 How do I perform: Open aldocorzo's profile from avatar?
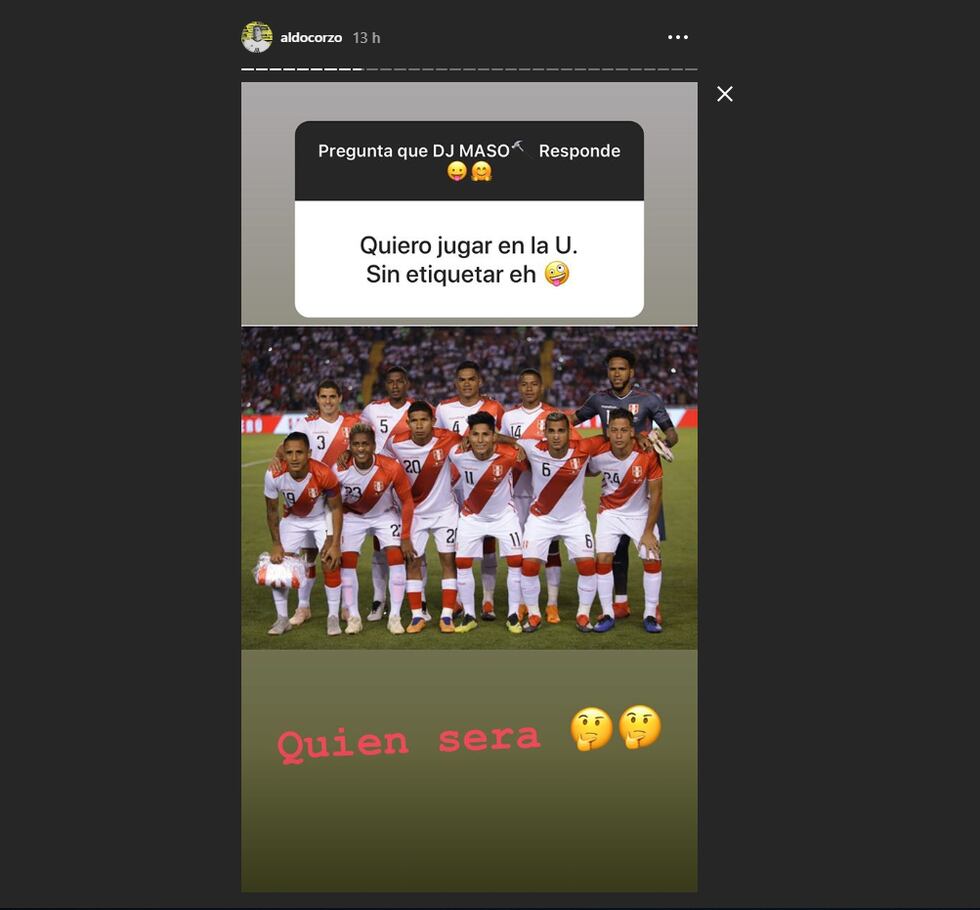click(x=257, y=37)
